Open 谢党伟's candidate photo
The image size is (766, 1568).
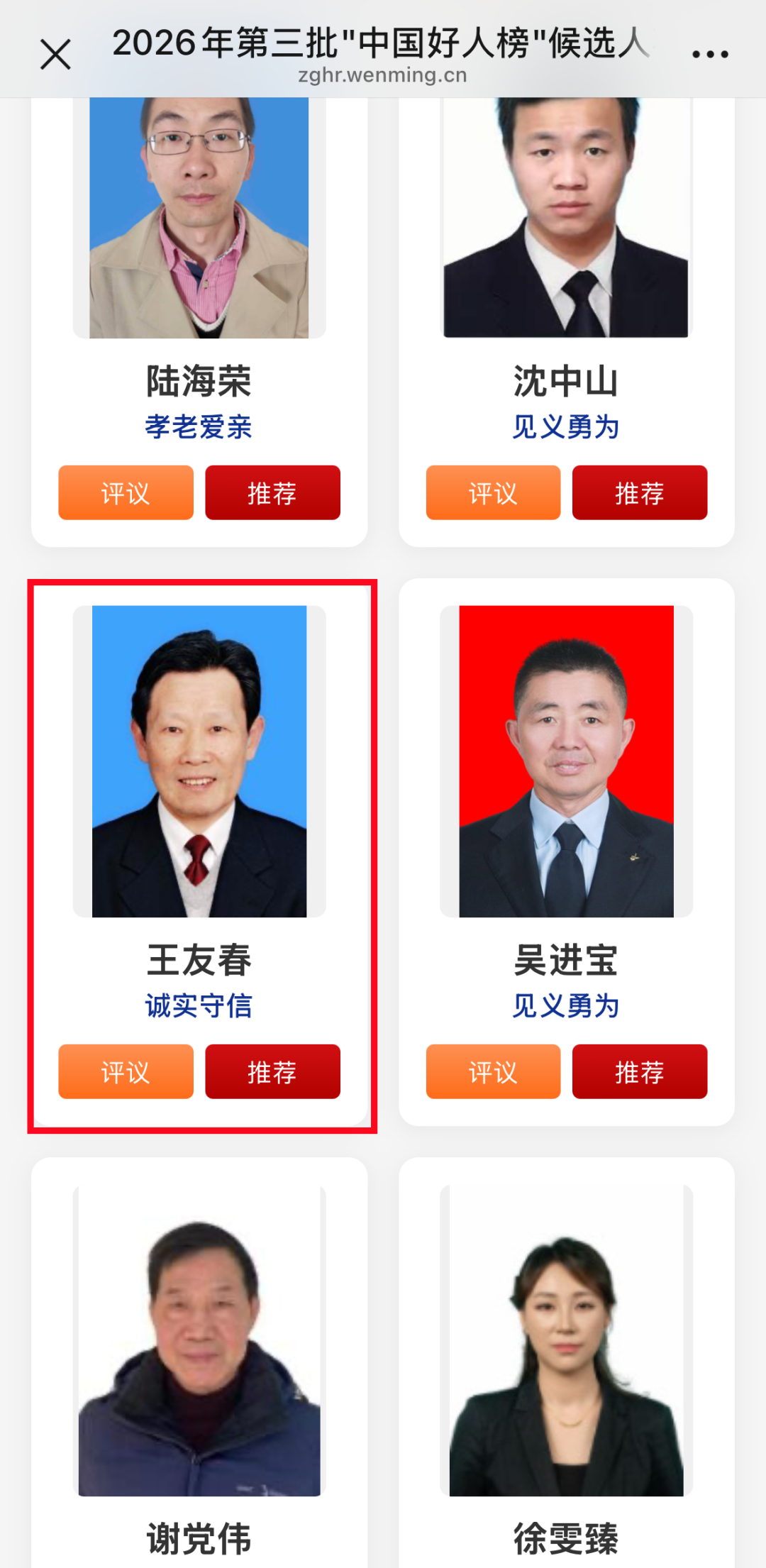[x=199, y=1340]
